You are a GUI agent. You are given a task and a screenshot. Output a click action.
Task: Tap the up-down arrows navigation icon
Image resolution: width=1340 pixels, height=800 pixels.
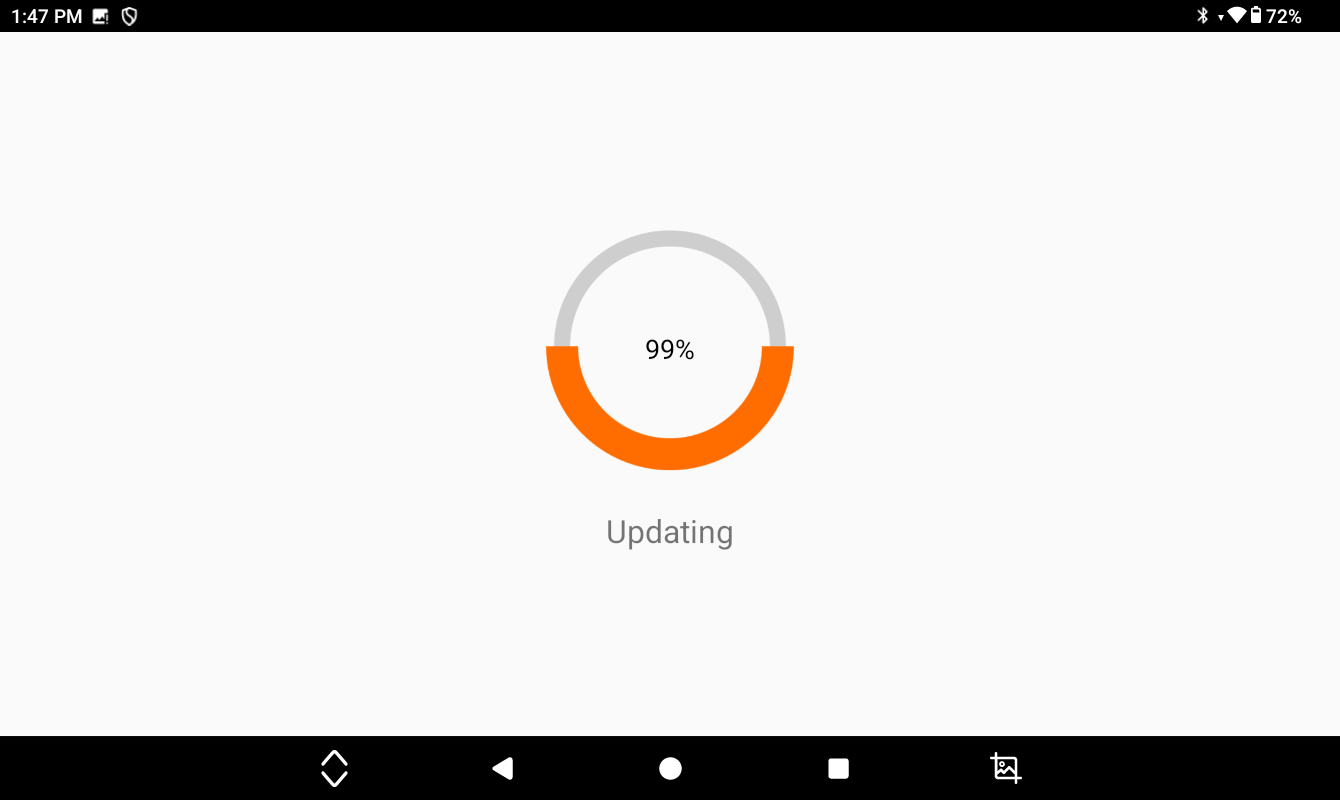334,768
